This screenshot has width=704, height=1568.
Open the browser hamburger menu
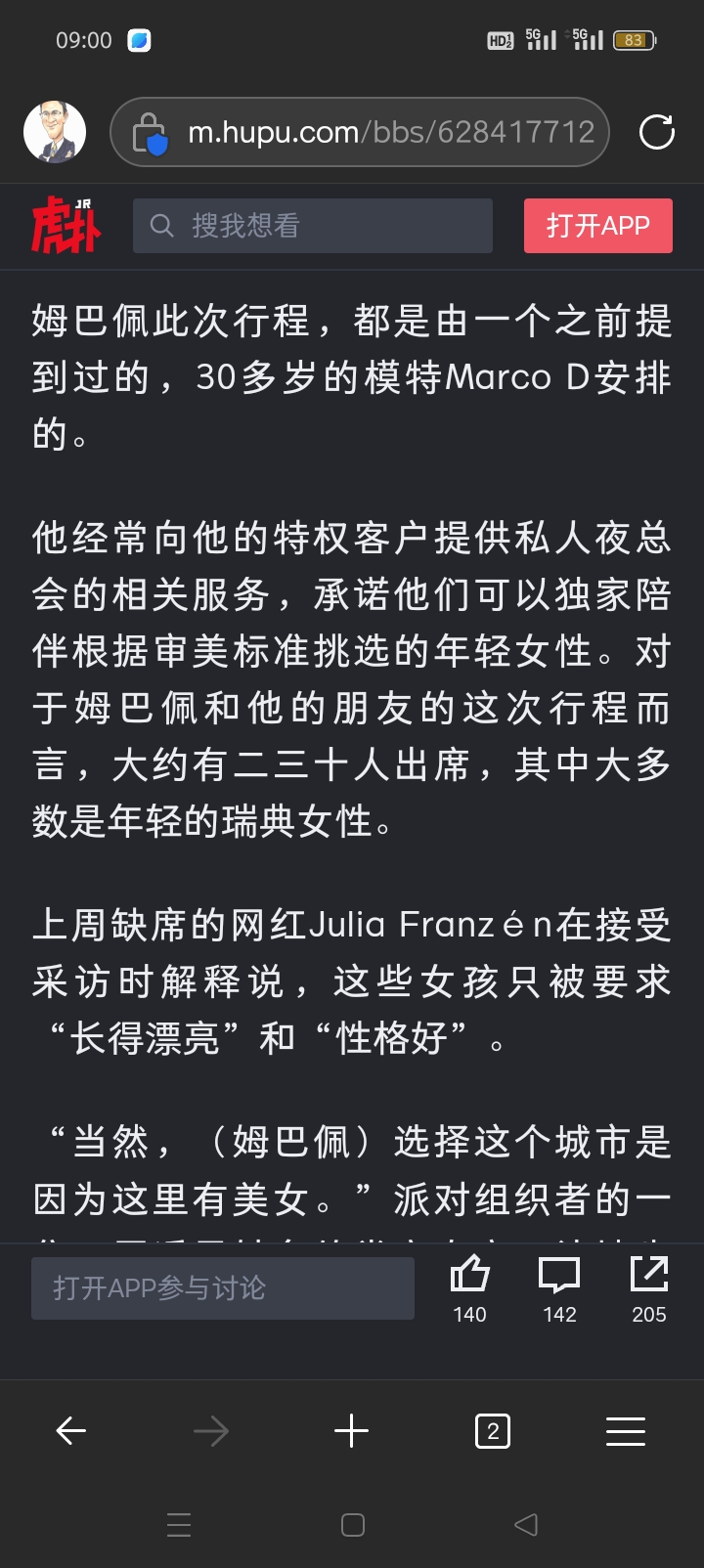(626, 1431)
